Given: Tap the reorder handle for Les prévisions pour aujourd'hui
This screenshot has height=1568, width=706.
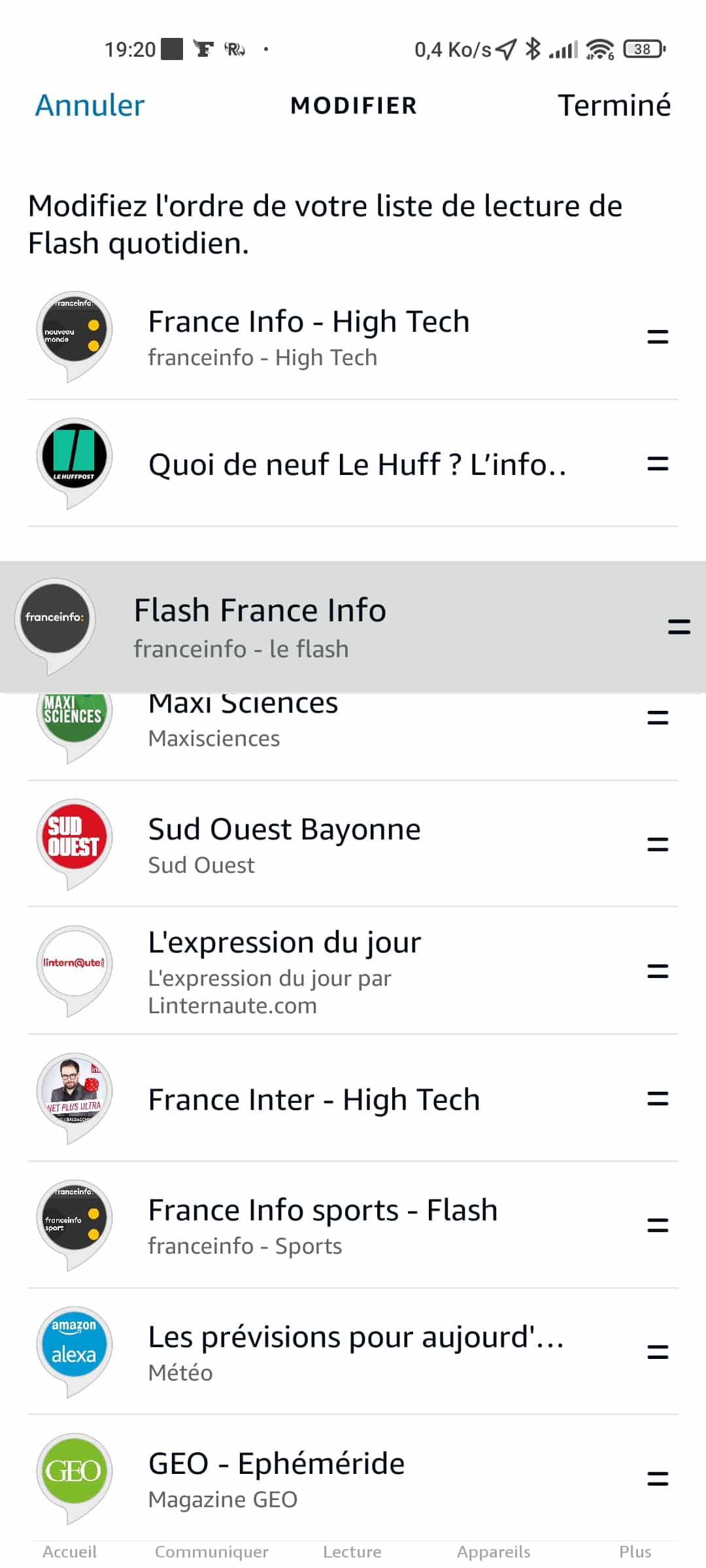Looking at the screenshot, I should coord(658,1352).
